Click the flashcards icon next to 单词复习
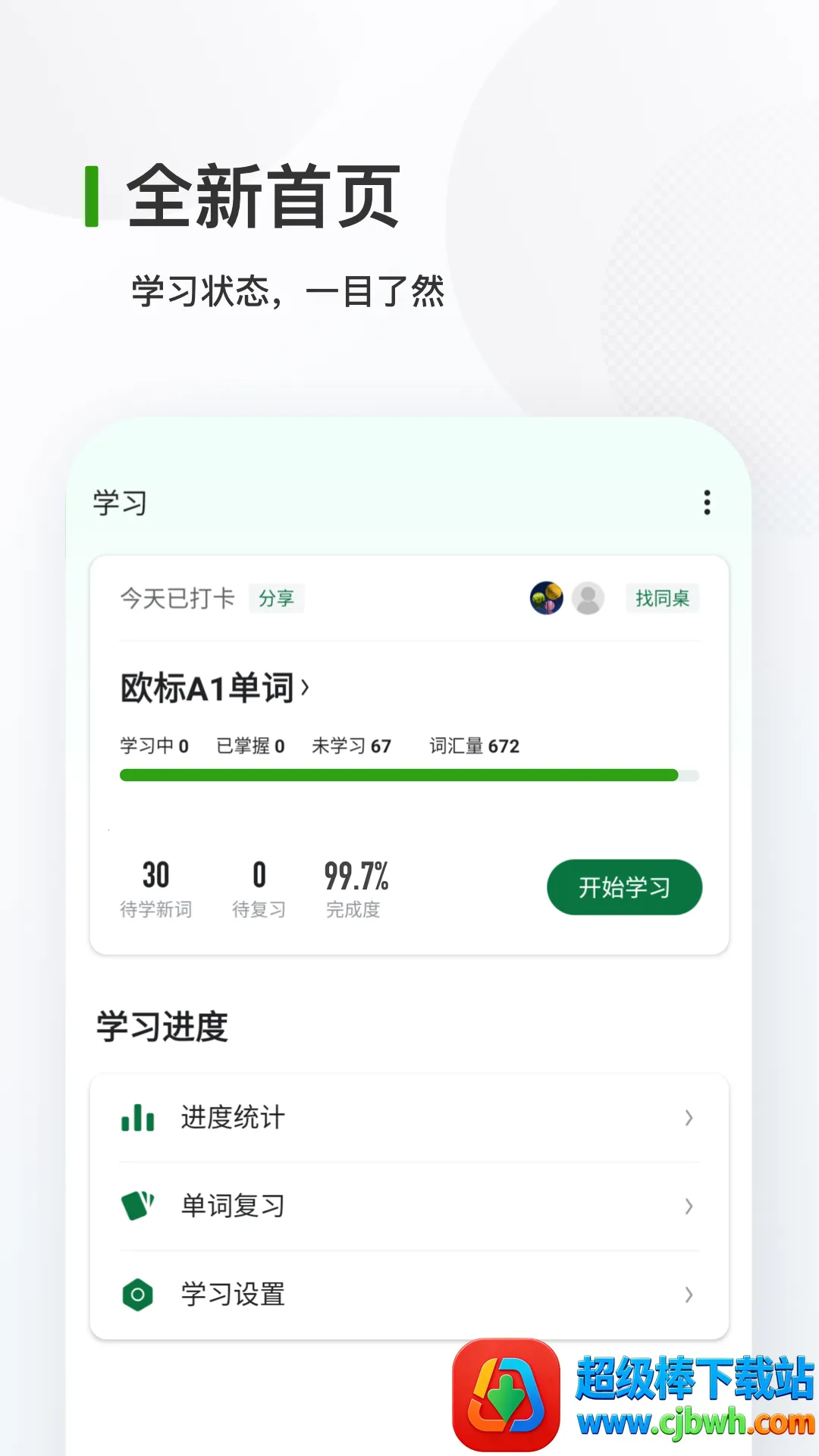This screenshot has width=819, height=1456. click(136, 1206)
